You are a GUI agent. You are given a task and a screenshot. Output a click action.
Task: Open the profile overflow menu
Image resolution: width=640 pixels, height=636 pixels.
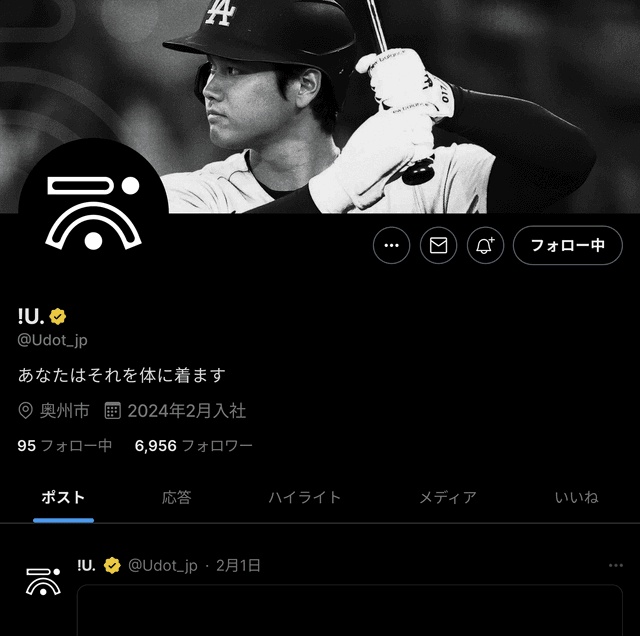click(x=390, y=245)
